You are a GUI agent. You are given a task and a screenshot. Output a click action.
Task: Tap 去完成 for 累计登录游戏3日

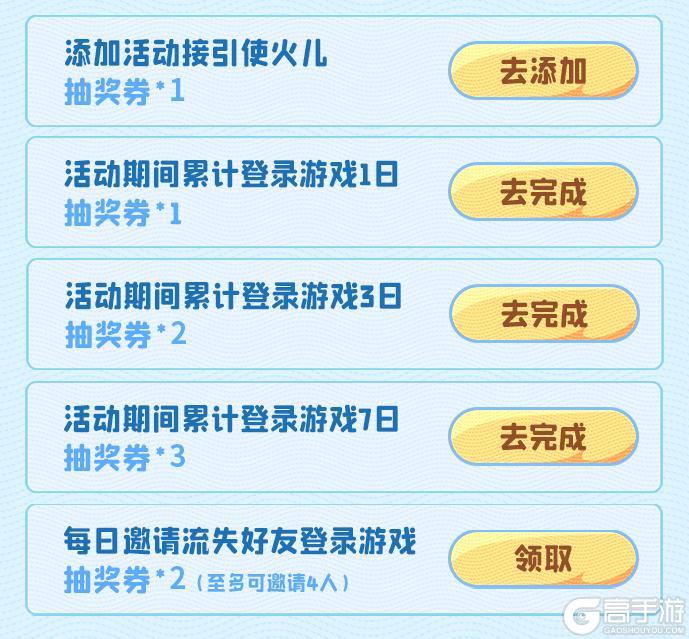click(x=543, y=314)
